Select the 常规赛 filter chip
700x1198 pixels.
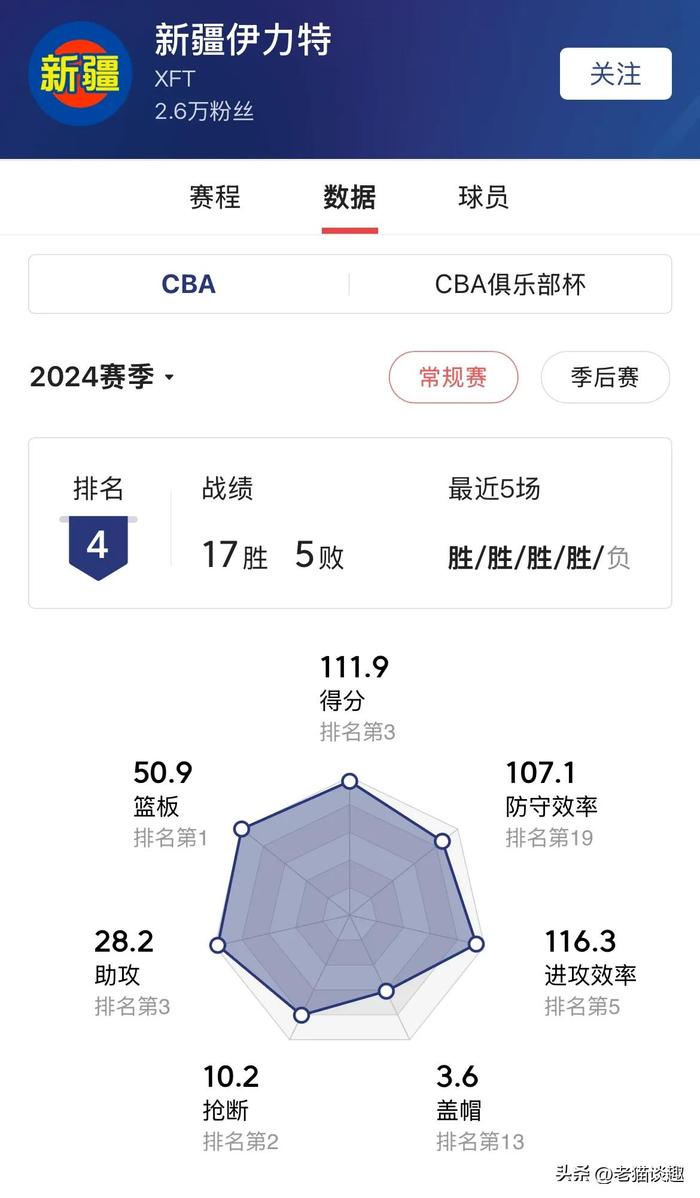point(453,377)
